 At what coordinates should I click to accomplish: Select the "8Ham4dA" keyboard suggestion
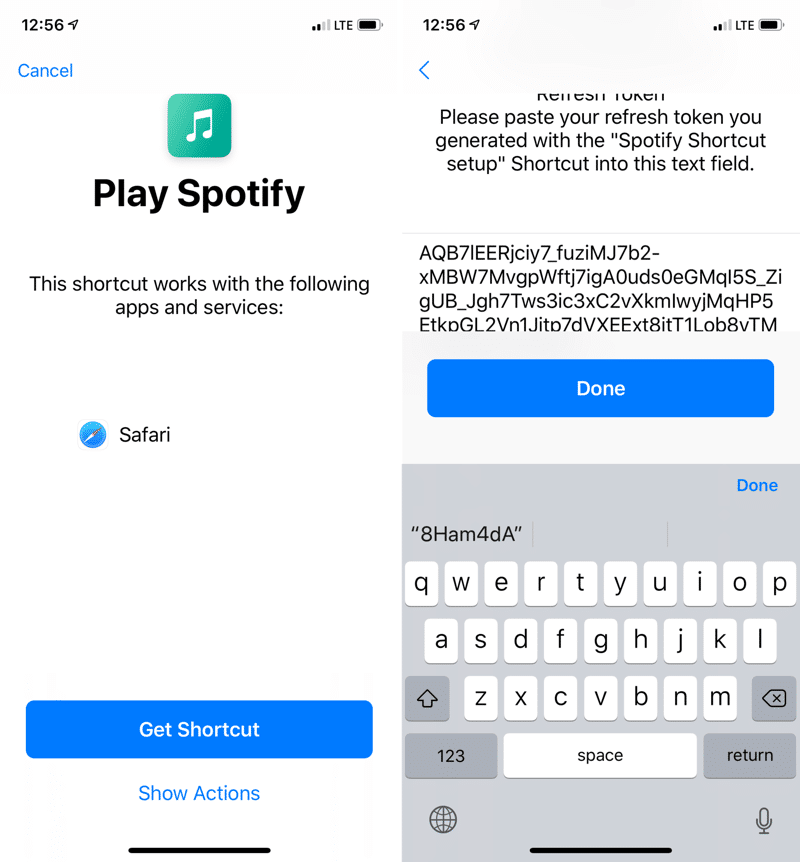coord(466,534)
